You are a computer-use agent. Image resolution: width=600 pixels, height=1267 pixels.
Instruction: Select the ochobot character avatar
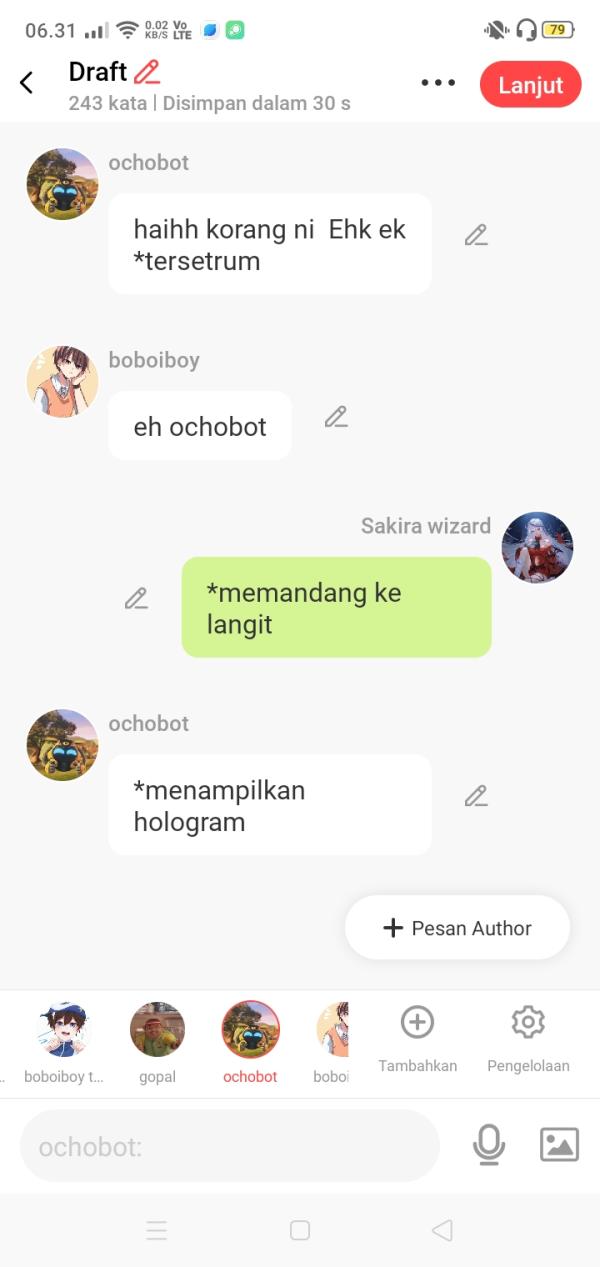(250, 1030)
